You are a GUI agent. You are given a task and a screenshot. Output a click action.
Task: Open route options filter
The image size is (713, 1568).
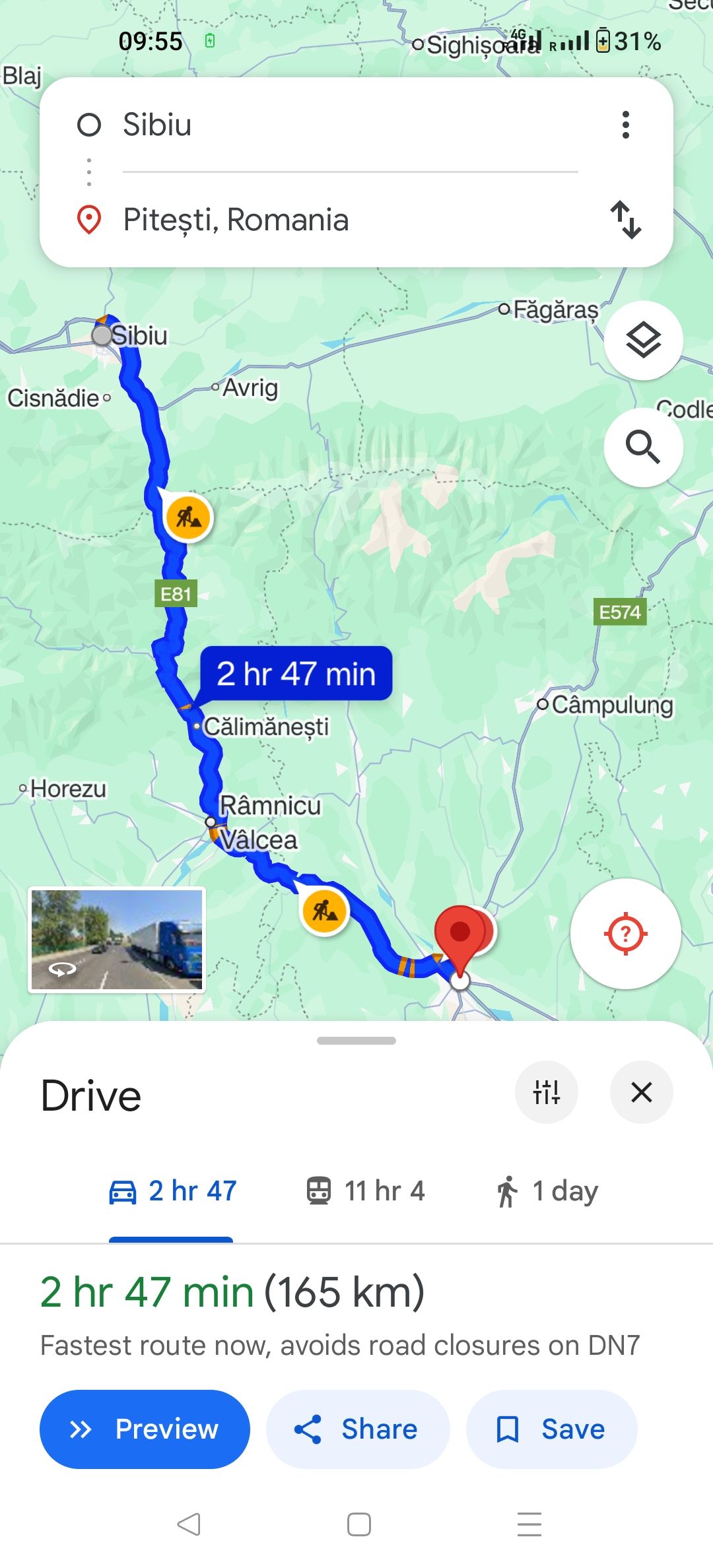[547, 1092]
